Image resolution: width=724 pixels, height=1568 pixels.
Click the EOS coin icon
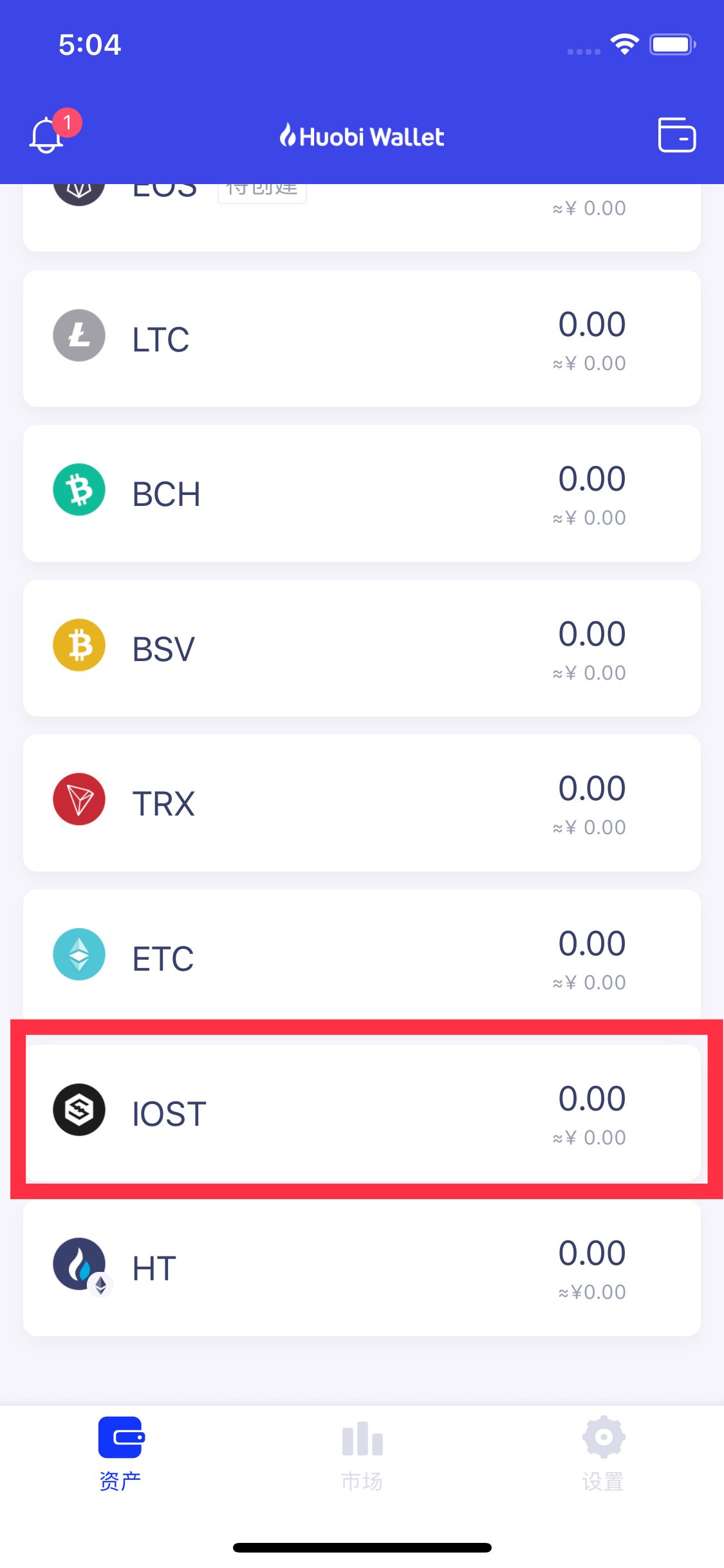[79, 187]
